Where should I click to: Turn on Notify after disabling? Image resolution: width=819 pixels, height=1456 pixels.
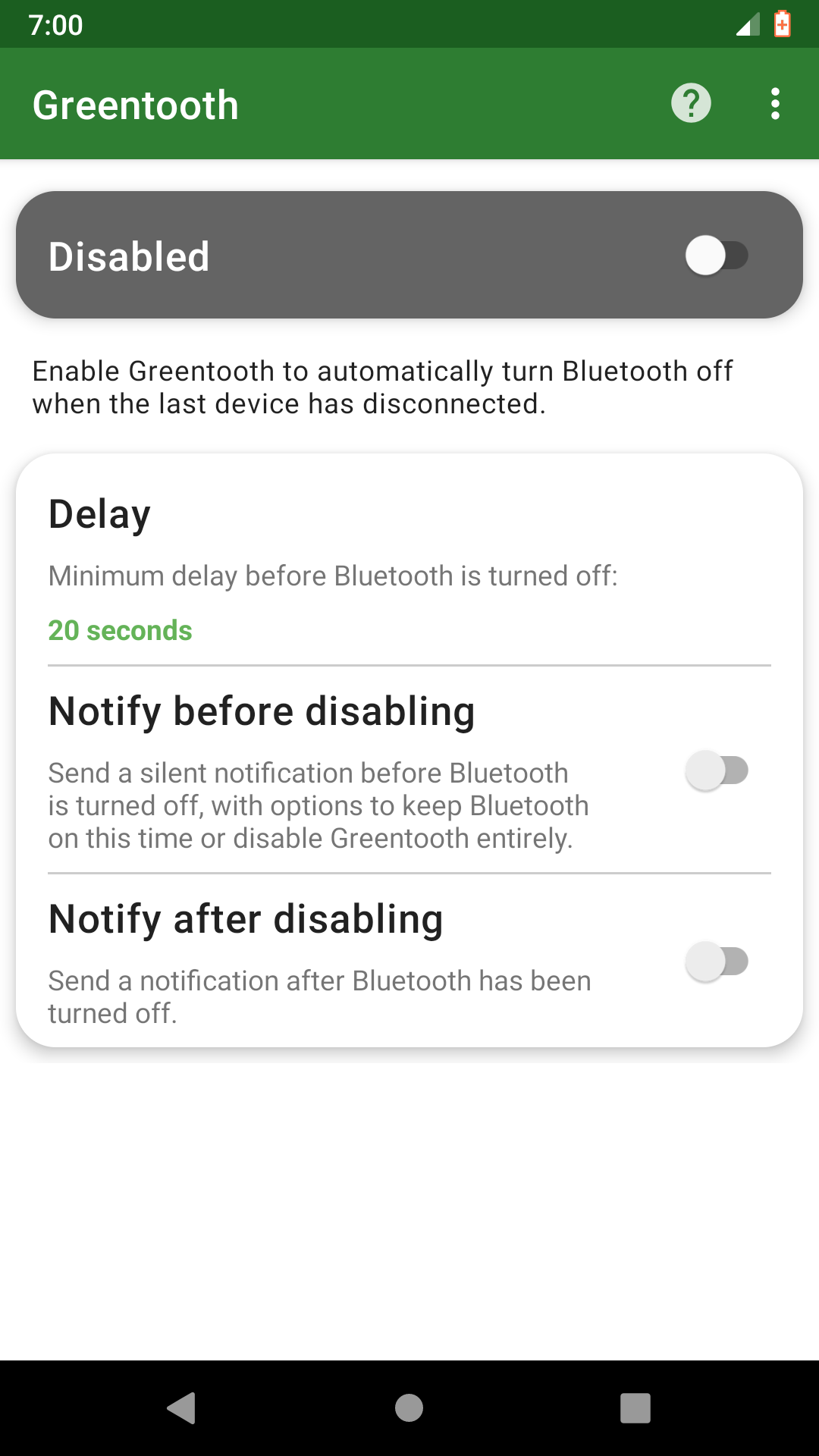(x=716, y=962)
